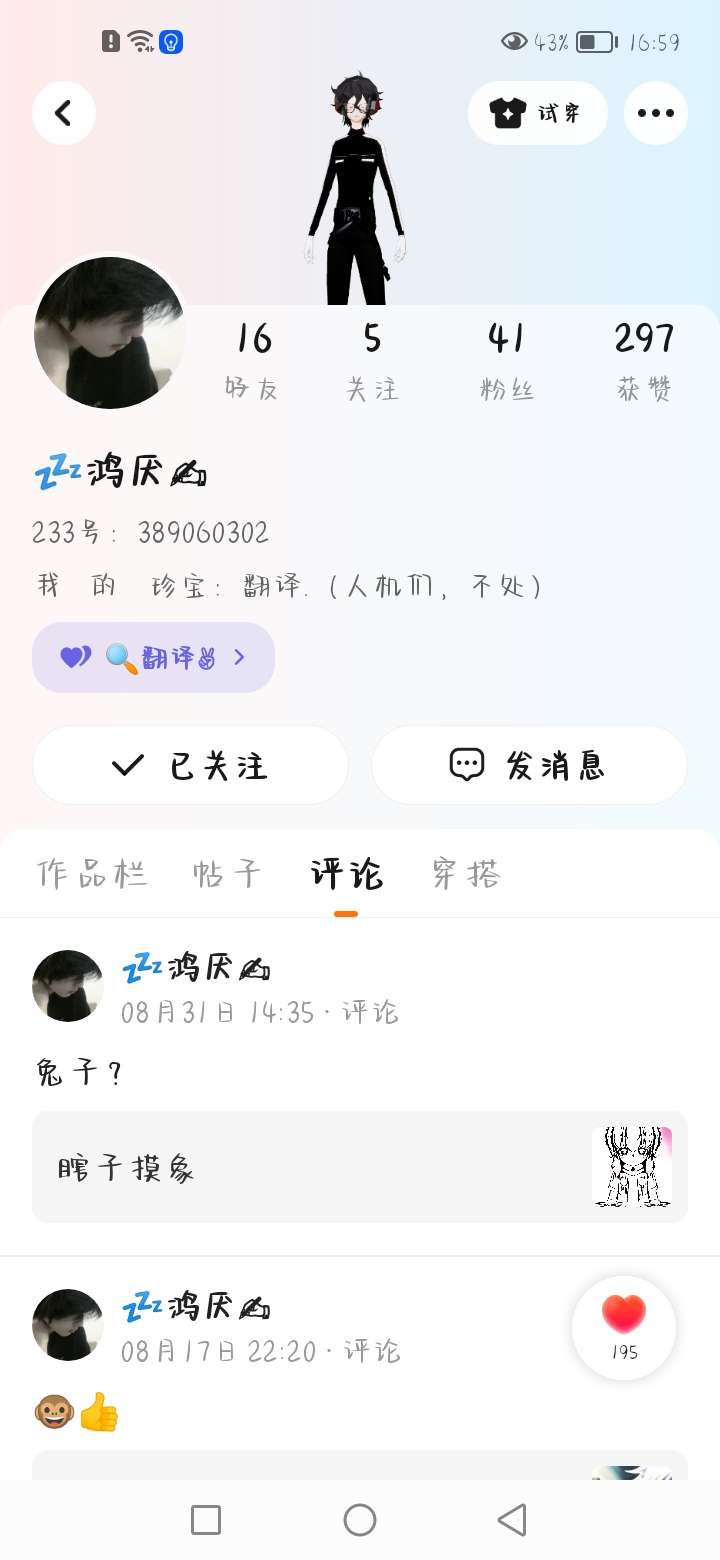This screenshot has height=1560, width=720.
Task: Open the comment saying 兔子？
Action: tap(80, 1073)
